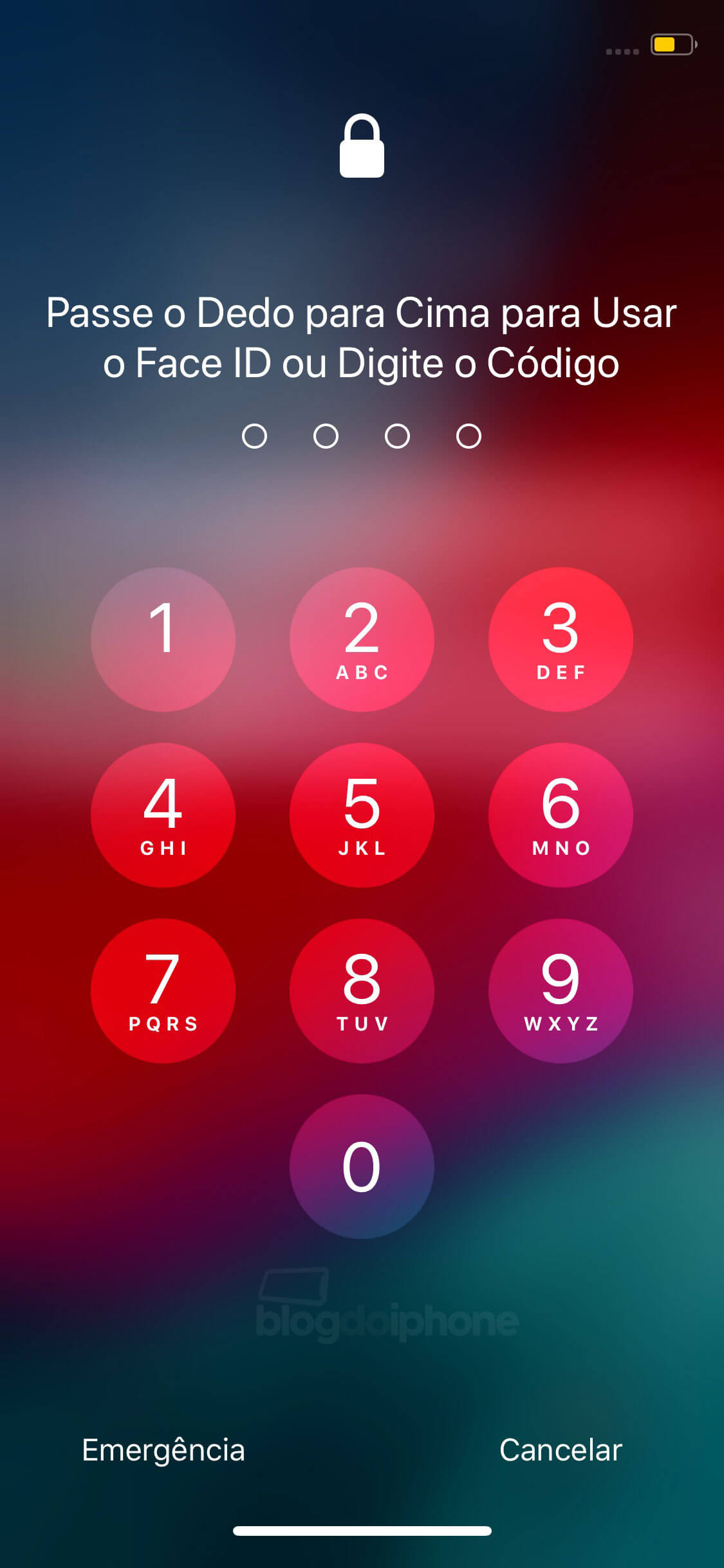The image size is (724, 1568).
Task: Tap the 3 DEF key
Action: [561, 639]
